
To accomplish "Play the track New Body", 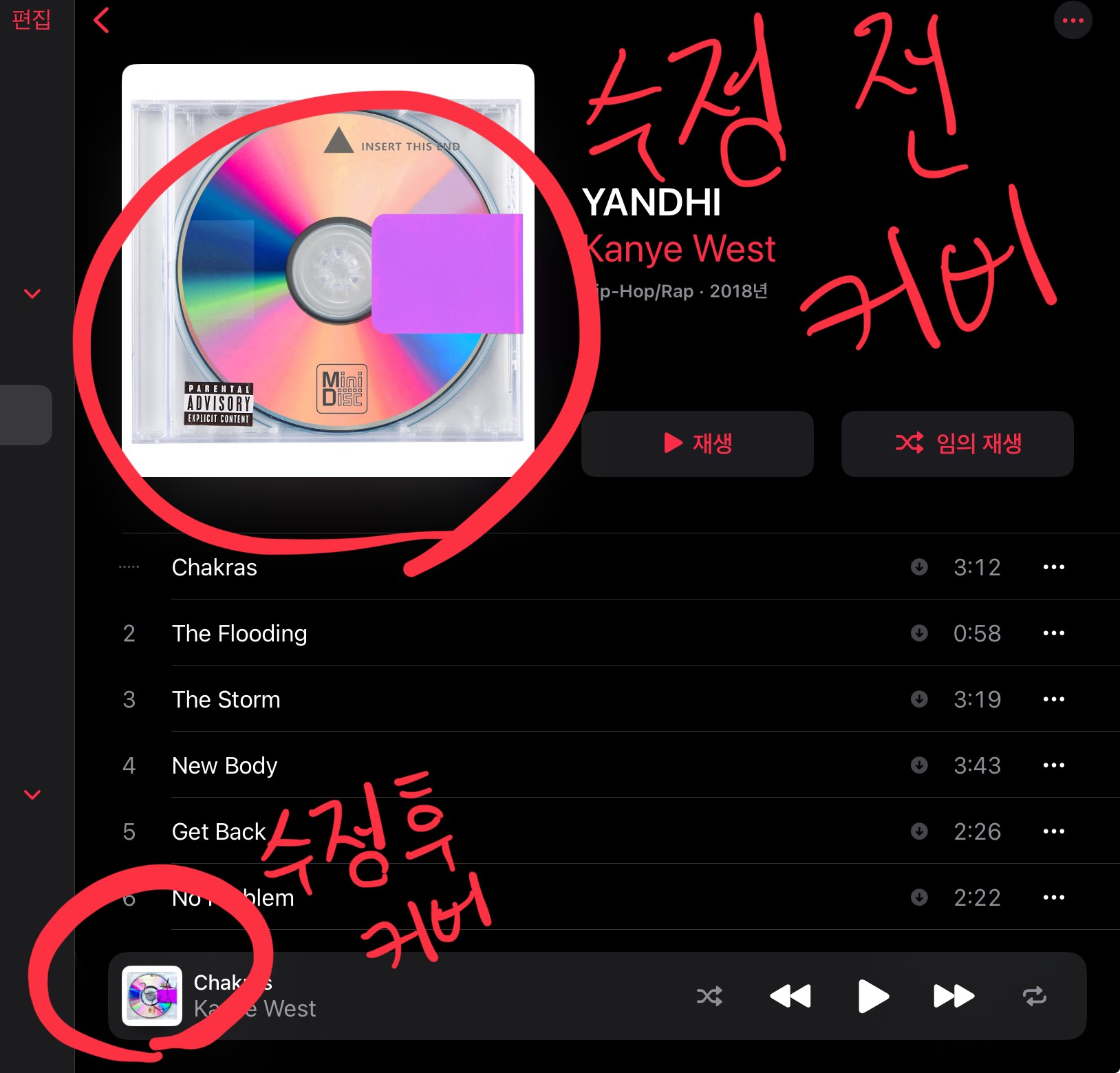I will pos(224,765).
